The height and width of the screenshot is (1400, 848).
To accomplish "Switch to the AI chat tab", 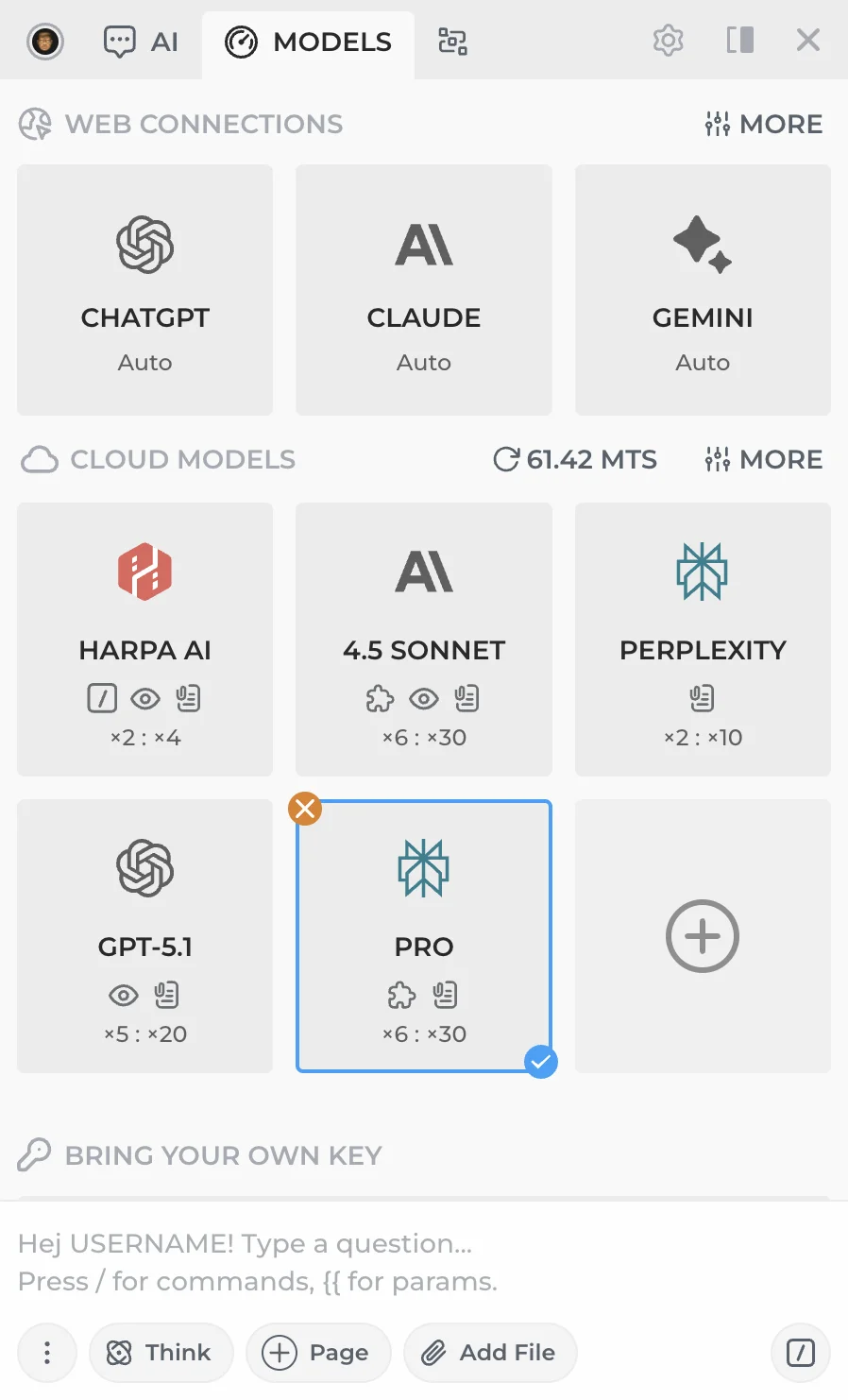I will 141,42.
